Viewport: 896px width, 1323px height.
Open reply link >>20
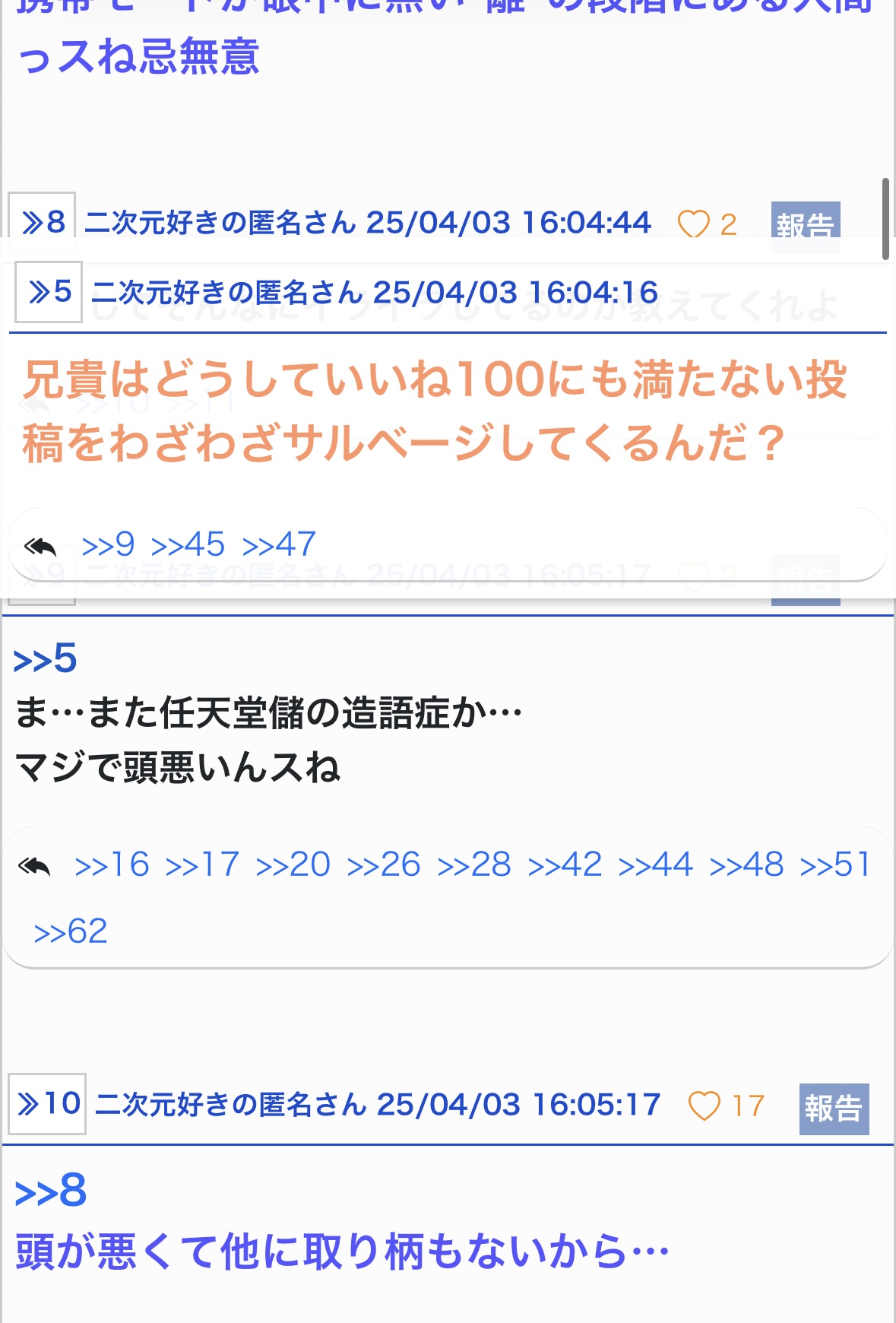[293, 865]
